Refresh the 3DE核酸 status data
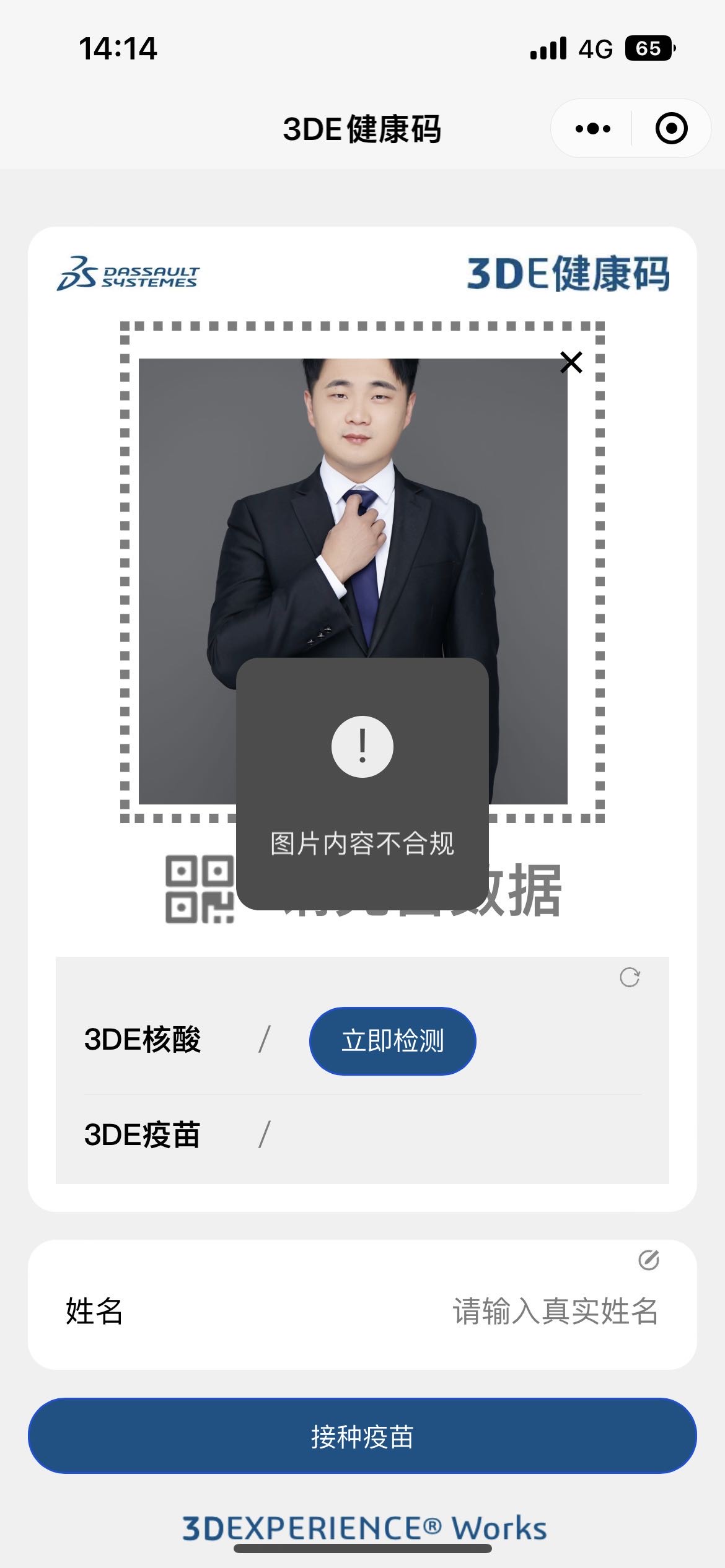 (x=630, y=977)
